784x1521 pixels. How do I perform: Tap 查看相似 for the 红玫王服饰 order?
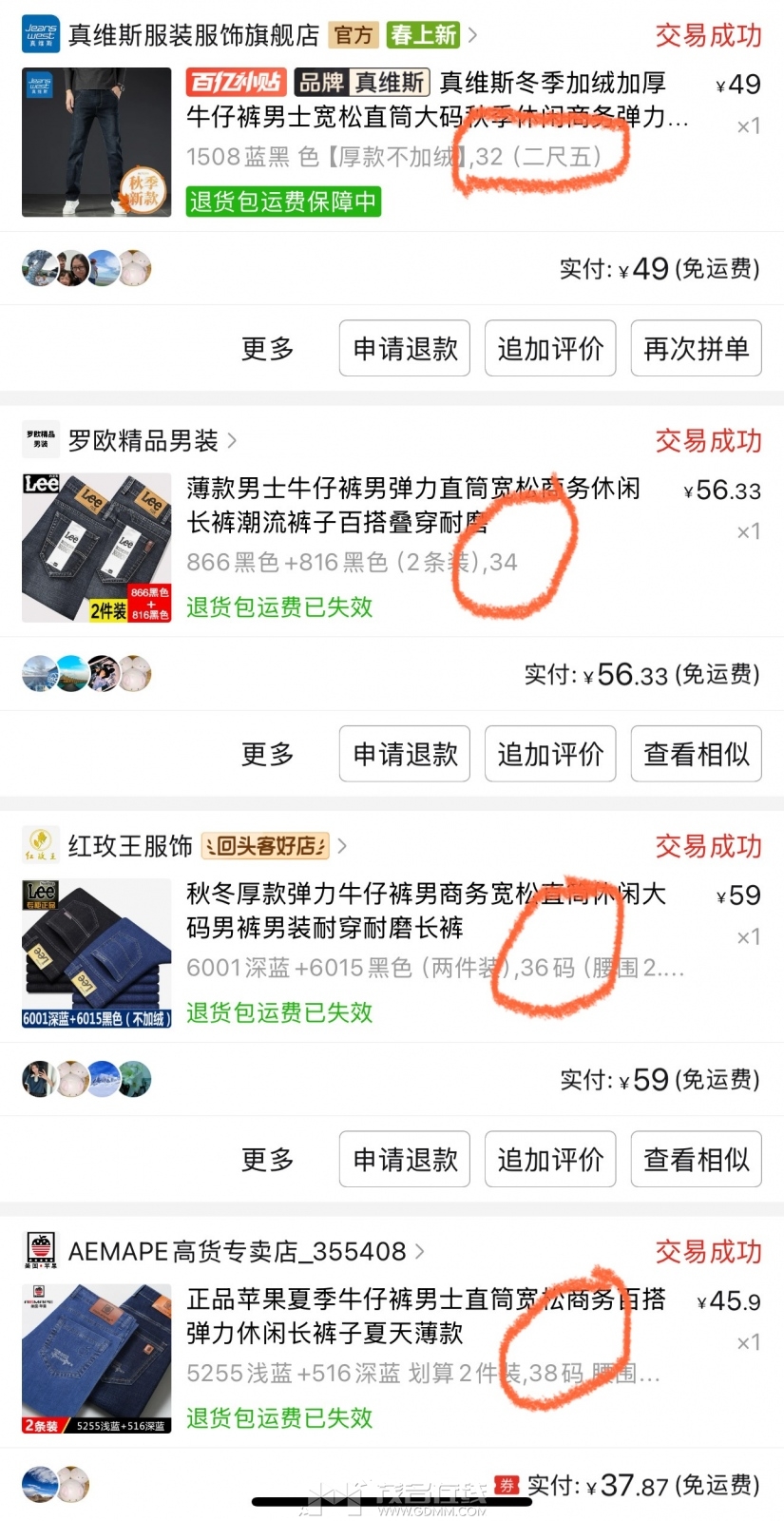point(696,1159)
